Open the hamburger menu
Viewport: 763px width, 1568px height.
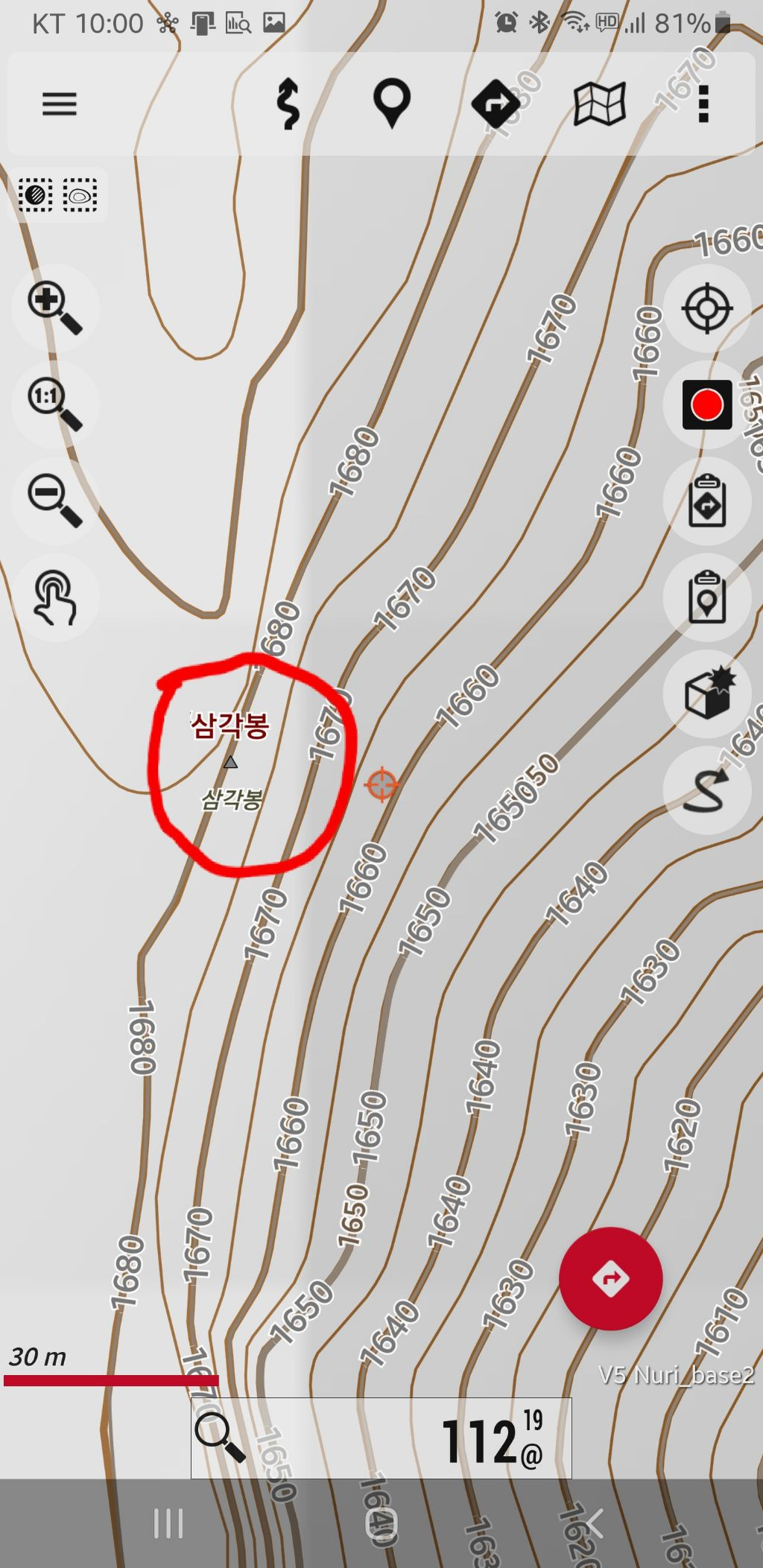tap(60, 104)
